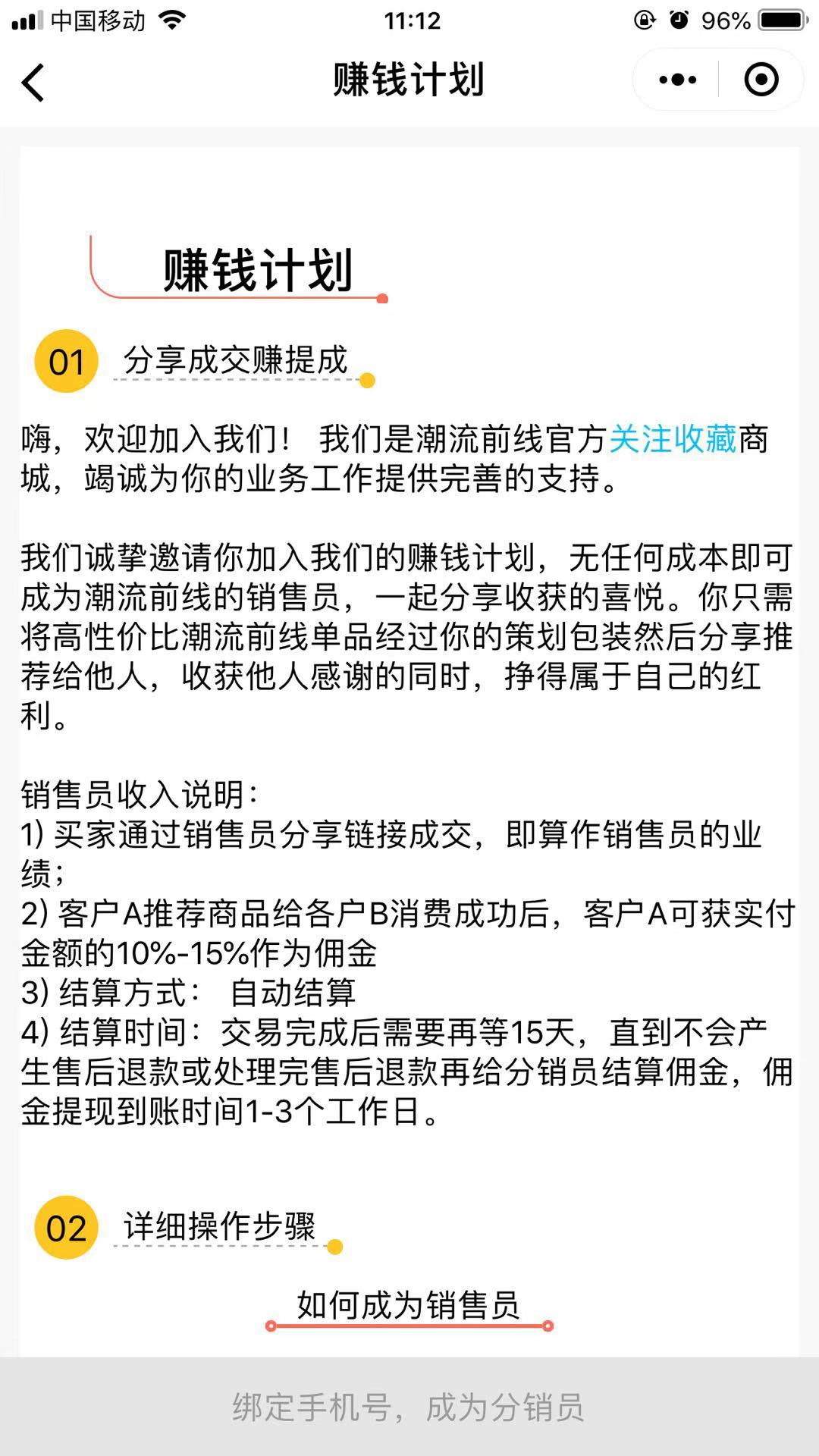Open the 关注收藏 link
This screenshot has height=1456, width=819.
pyautogui.click(x=673, y=440)
